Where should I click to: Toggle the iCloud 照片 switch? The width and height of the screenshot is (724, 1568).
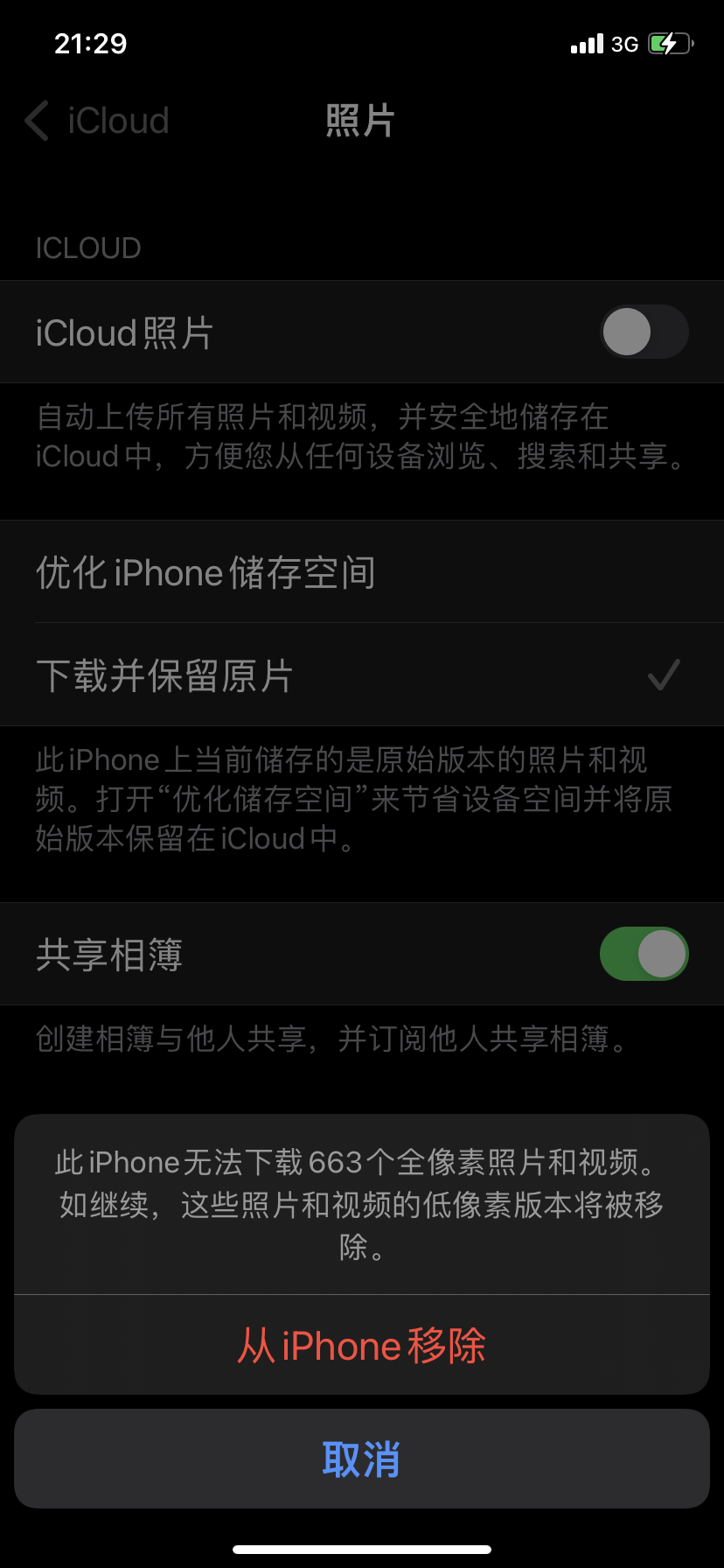point(644,332)
